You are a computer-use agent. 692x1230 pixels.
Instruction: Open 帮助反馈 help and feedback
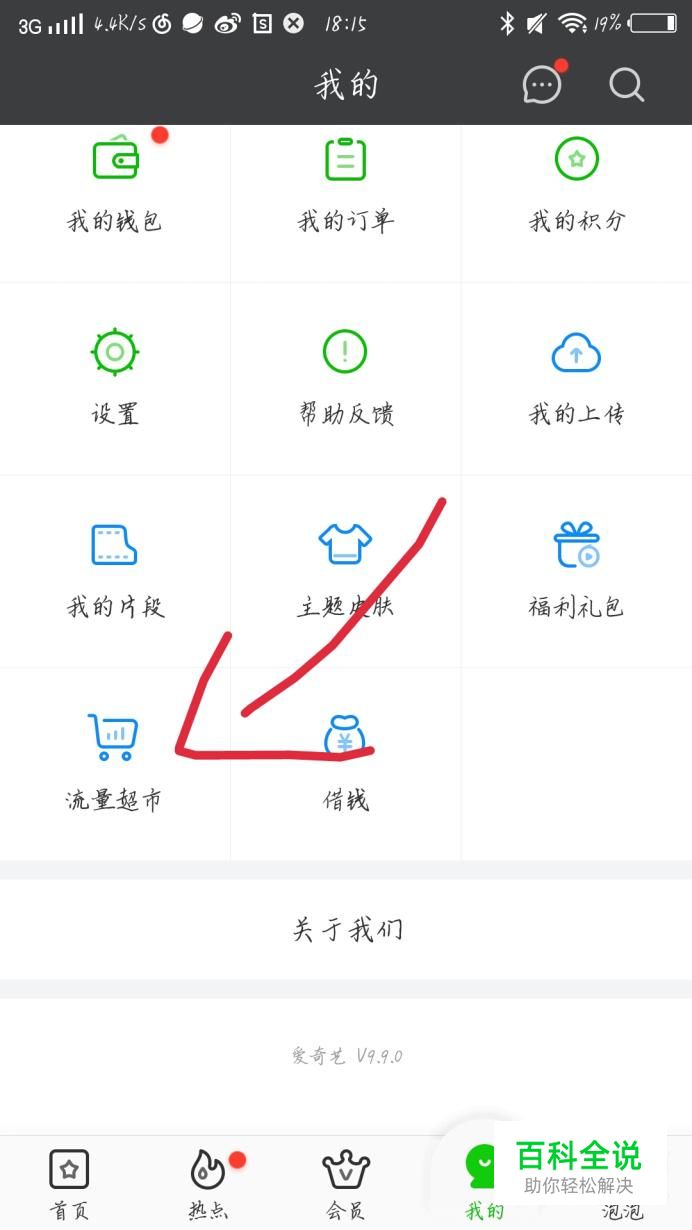(346, 378)
